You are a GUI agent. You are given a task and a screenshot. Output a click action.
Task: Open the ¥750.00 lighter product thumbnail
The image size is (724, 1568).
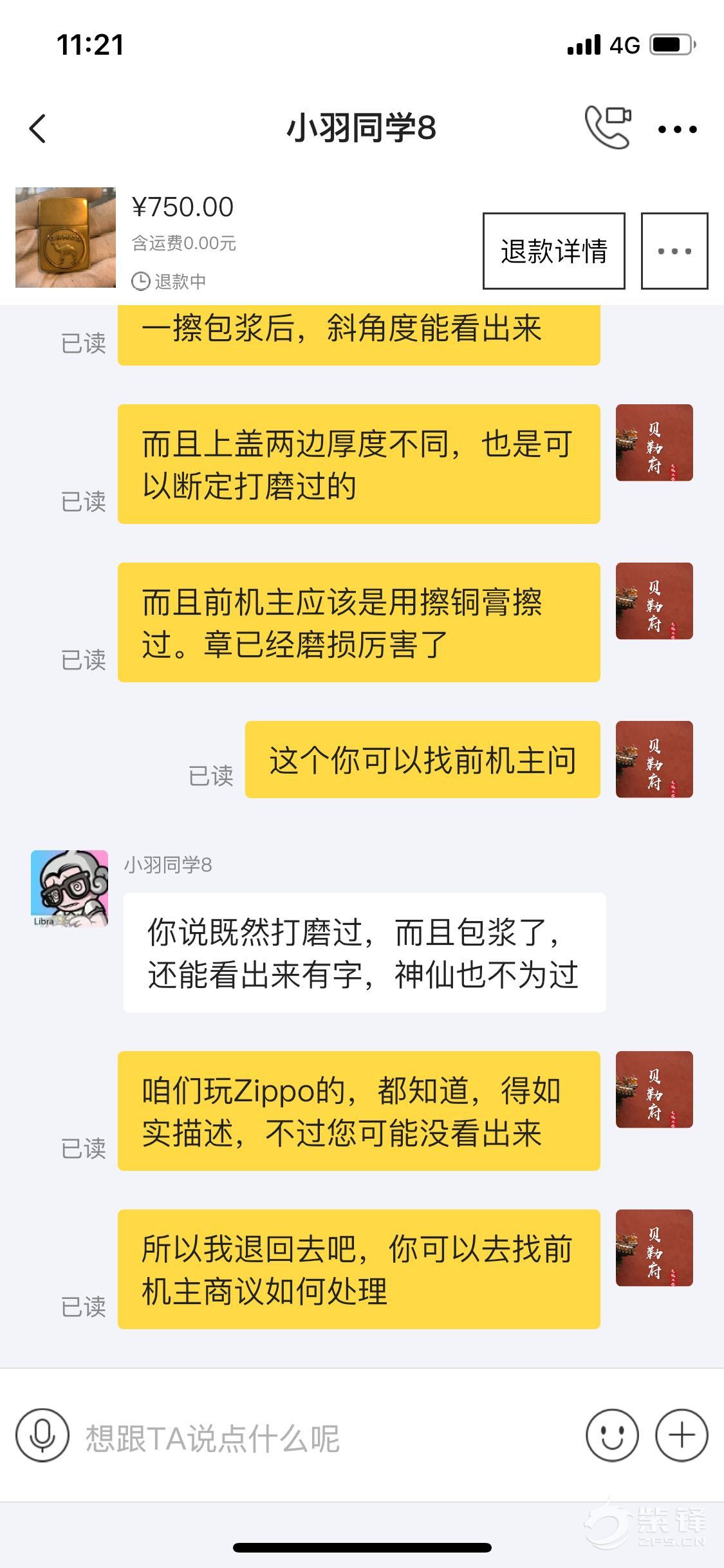click(66, 238)
